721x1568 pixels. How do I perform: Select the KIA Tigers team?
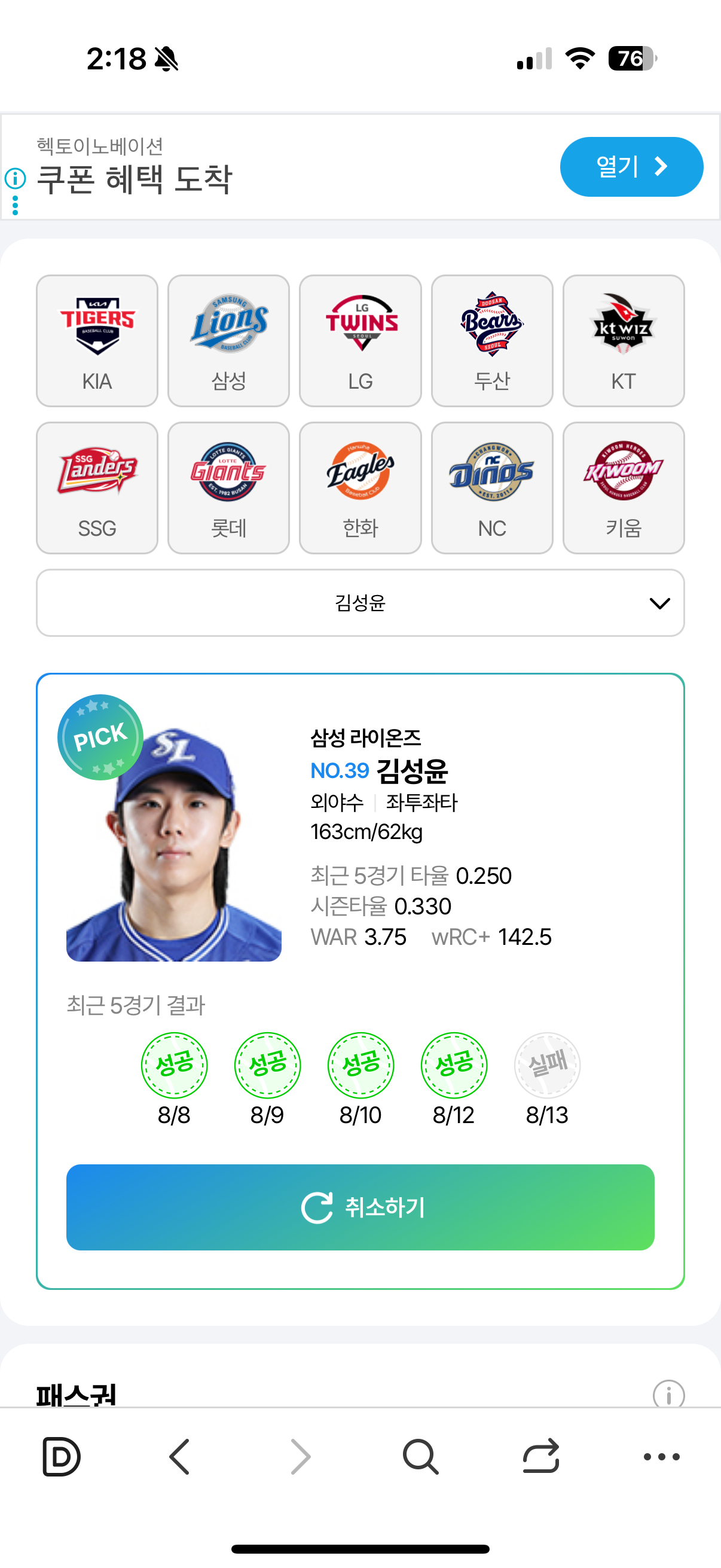click(x=97, y=340)
